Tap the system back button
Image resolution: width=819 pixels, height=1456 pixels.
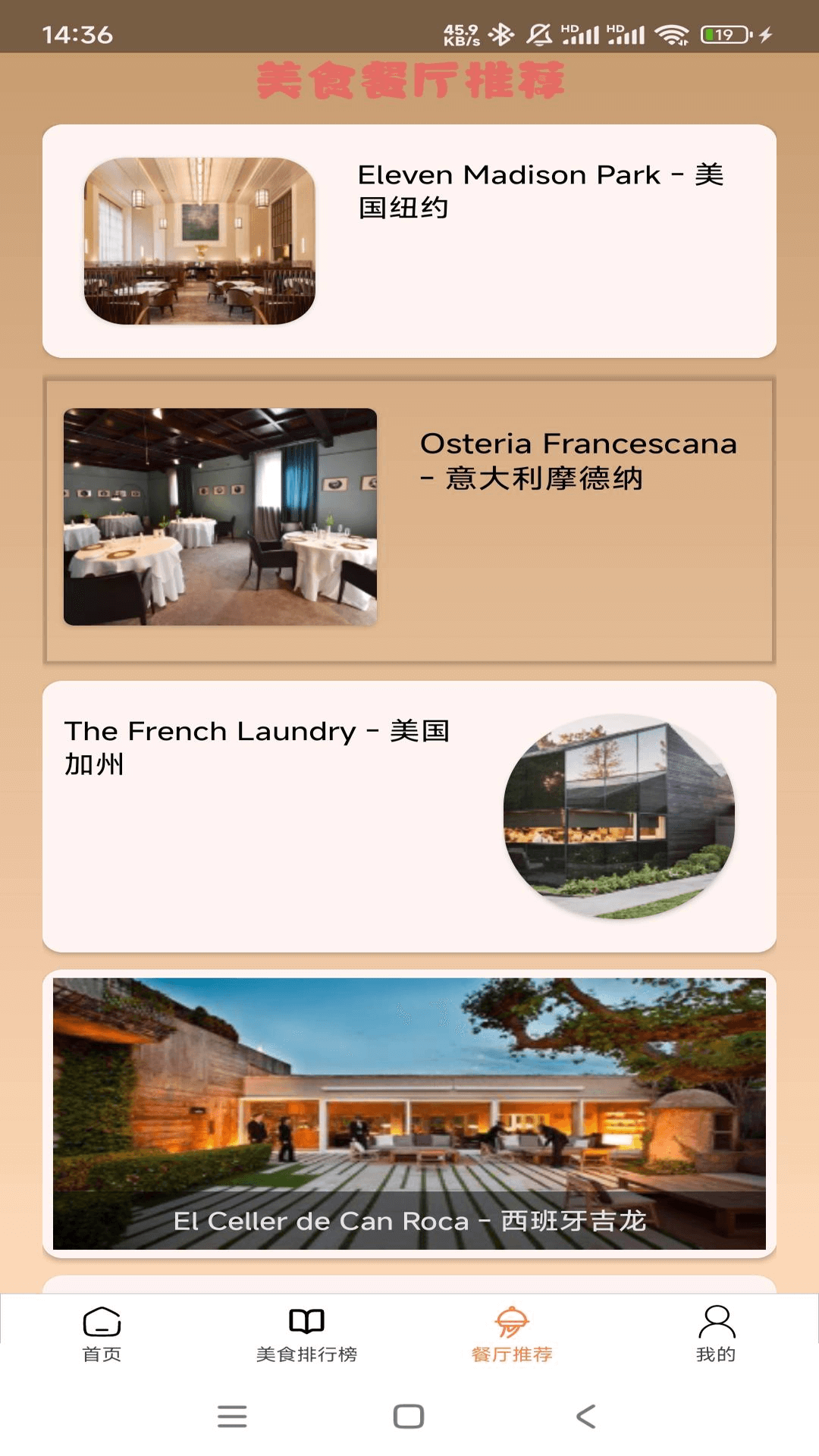(585, 1416)
